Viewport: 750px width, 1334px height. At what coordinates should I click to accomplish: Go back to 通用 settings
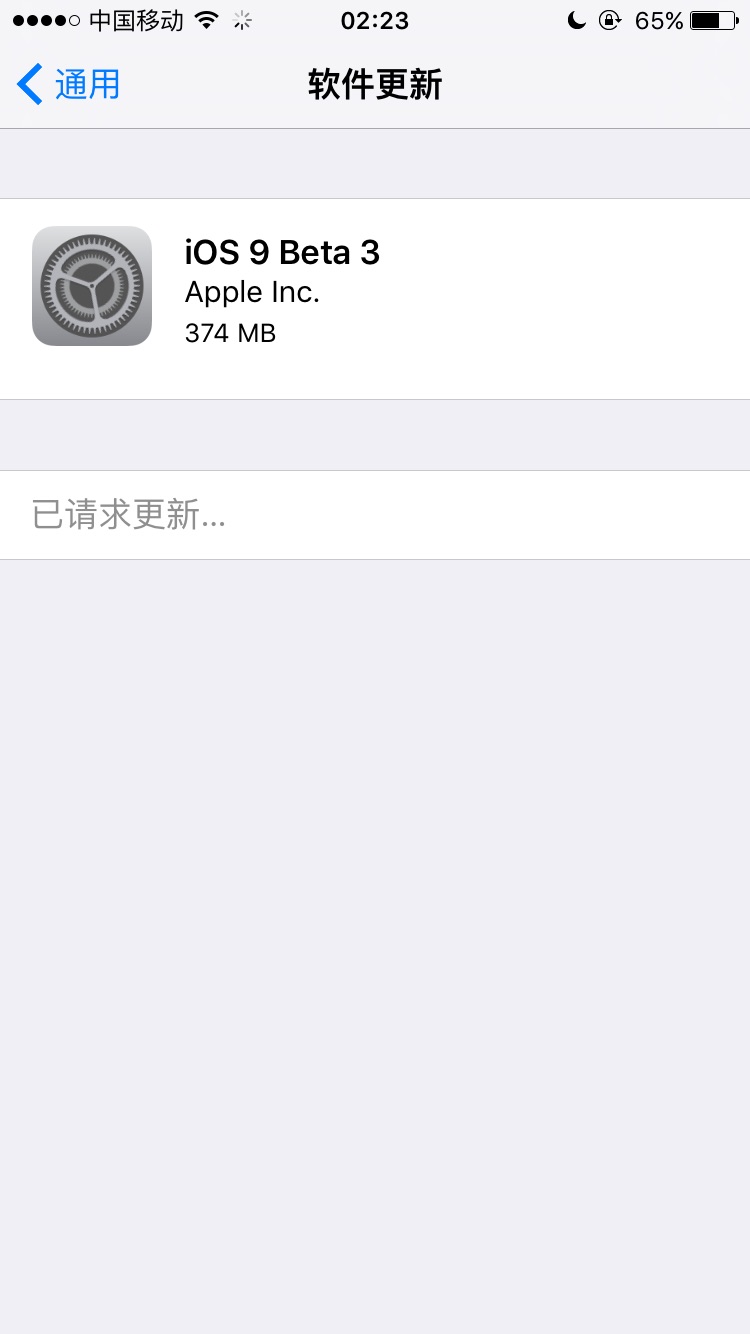[70, 85]
